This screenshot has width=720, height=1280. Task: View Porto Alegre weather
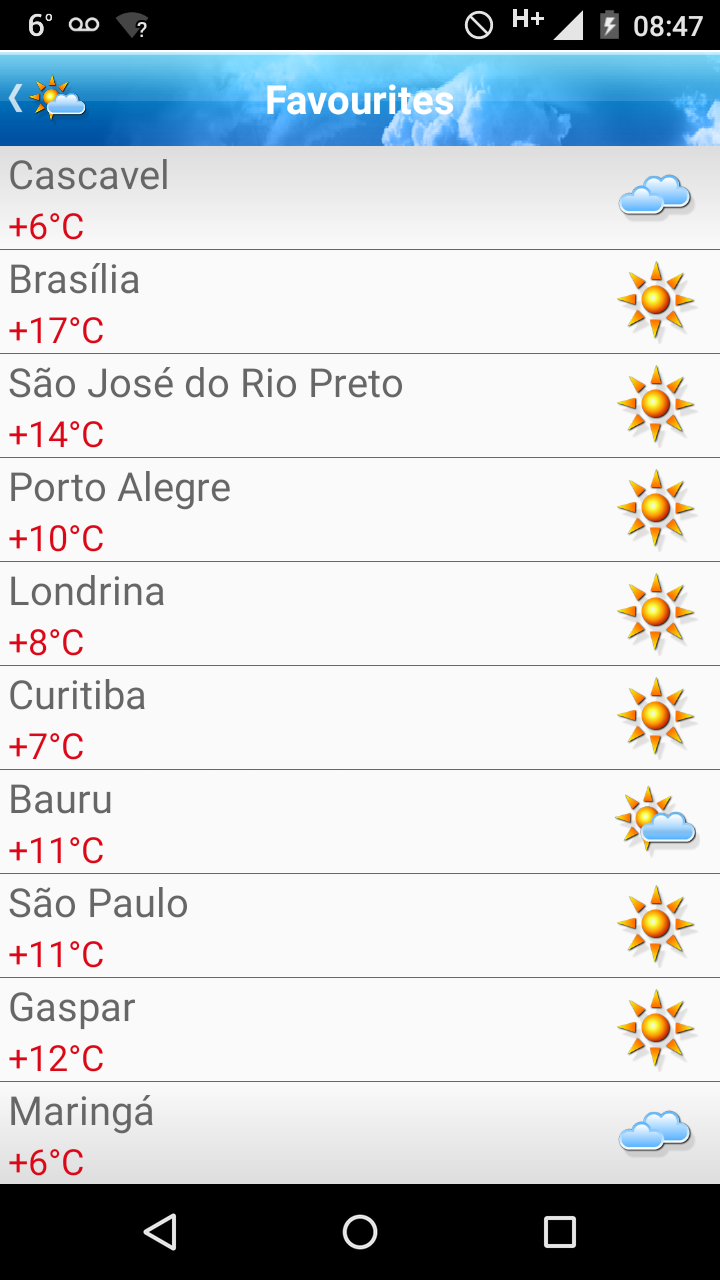point(360,510)
